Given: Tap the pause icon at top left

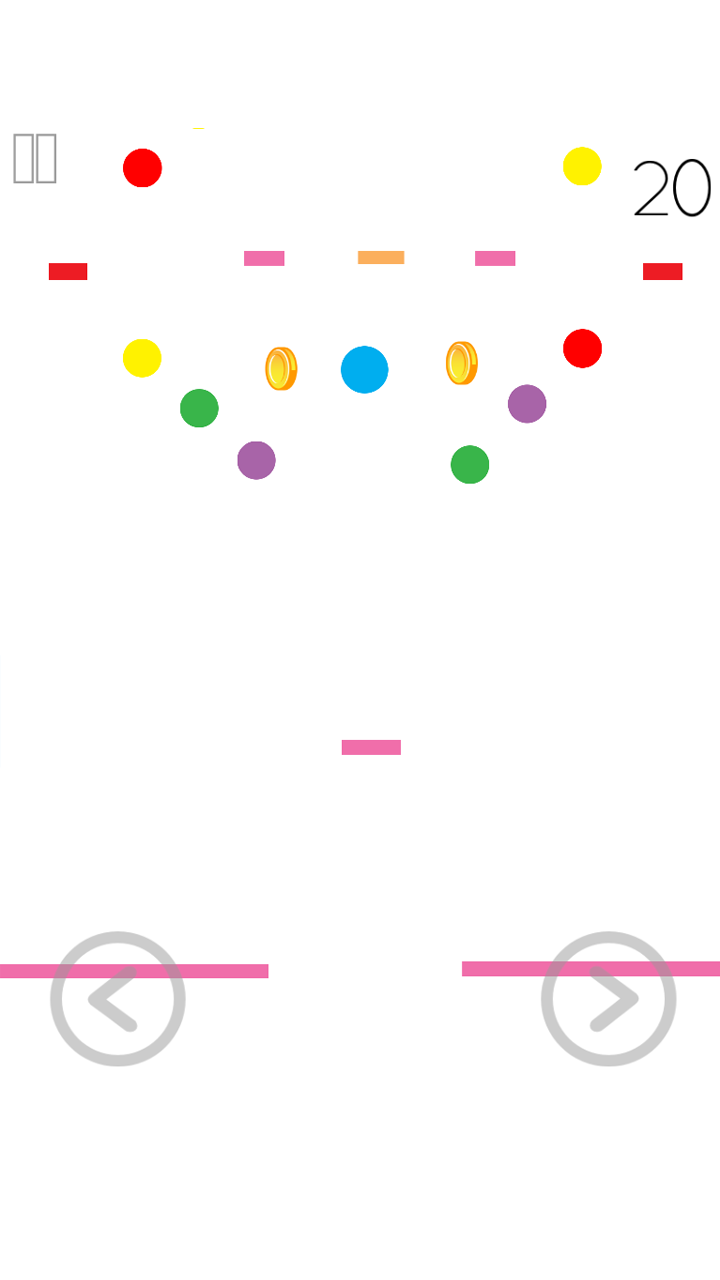Looking at the screenshot, I should 35,157.
